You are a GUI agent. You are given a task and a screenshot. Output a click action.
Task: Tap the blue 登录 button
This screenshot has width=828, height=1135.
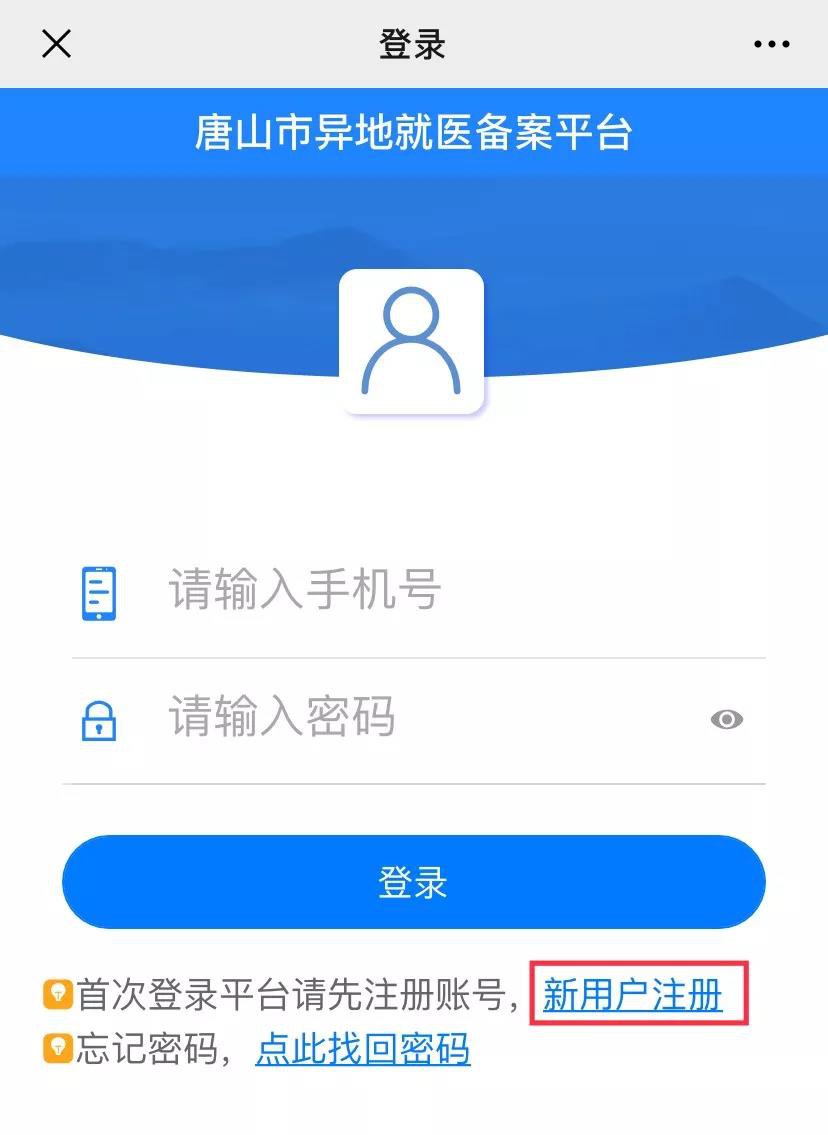(x=413, y=882)
